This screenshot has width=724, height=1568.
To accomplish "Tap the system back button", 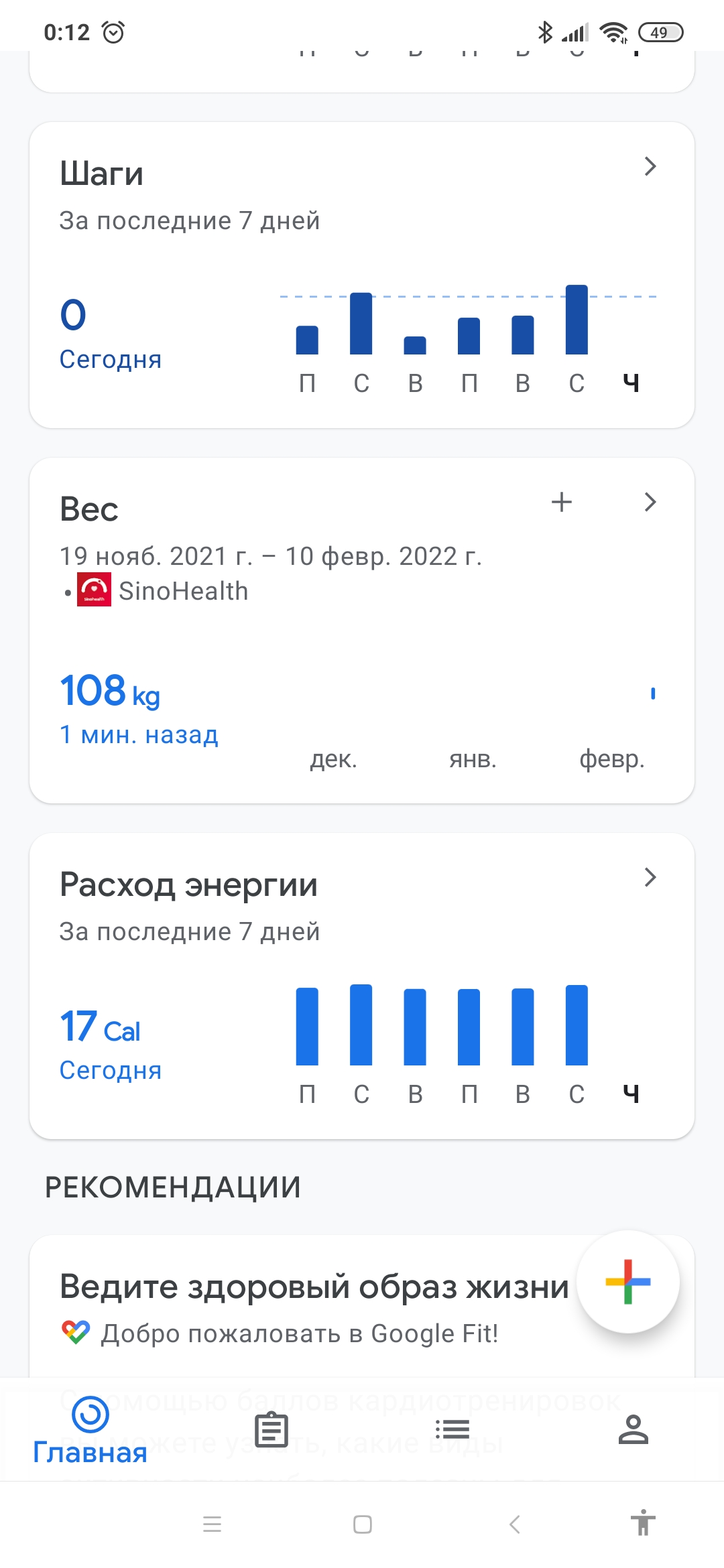I will (515, 1524).
